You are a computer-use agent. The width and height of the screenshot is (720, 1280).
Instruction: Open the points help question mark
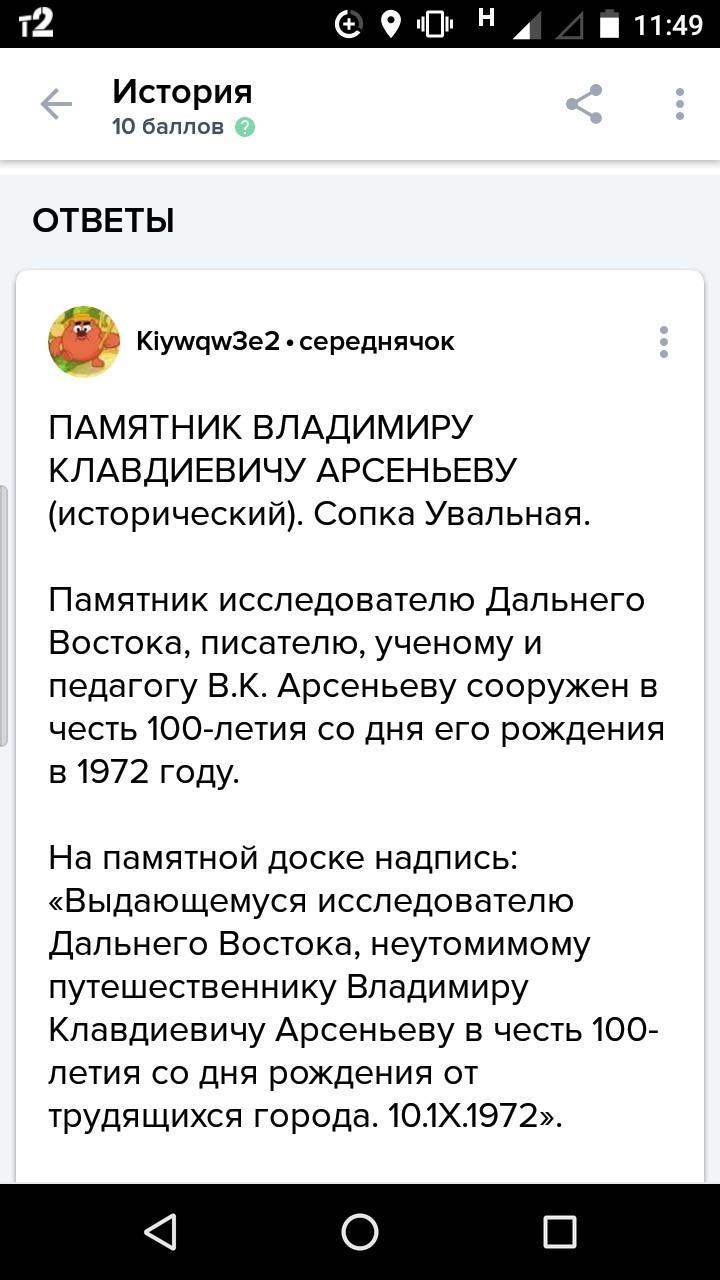point(245,127)
